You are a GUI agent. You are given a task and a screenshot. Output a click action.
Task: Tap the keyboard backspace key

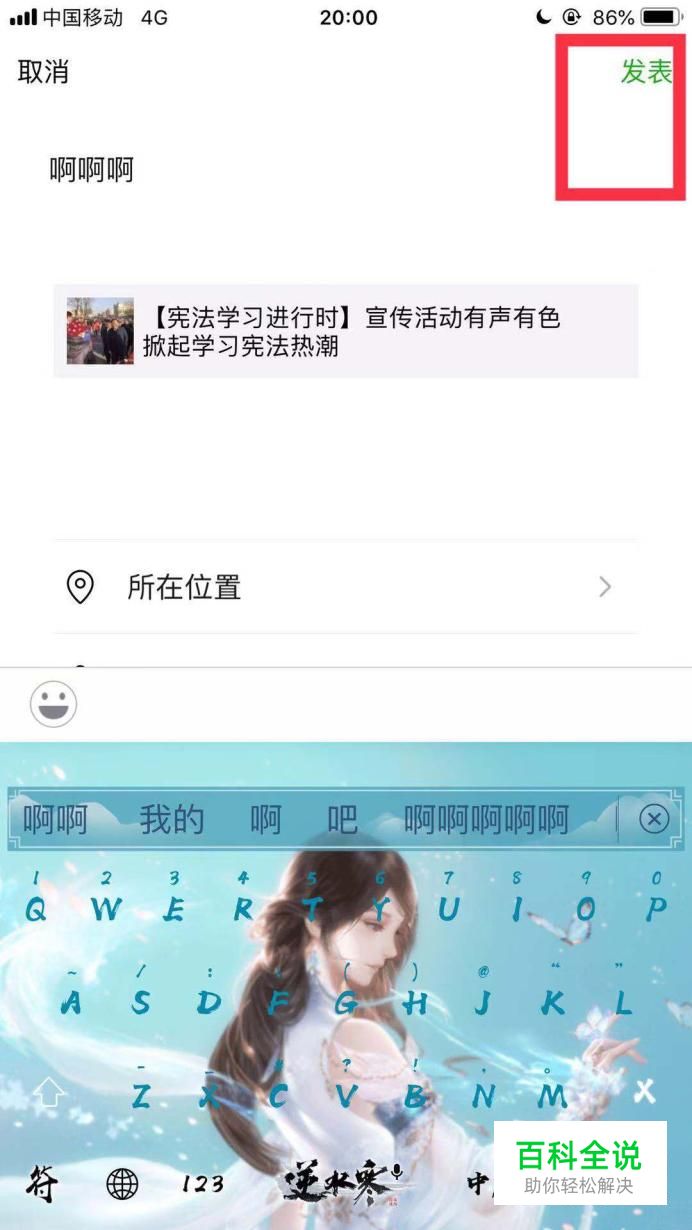click(645, 1092)
